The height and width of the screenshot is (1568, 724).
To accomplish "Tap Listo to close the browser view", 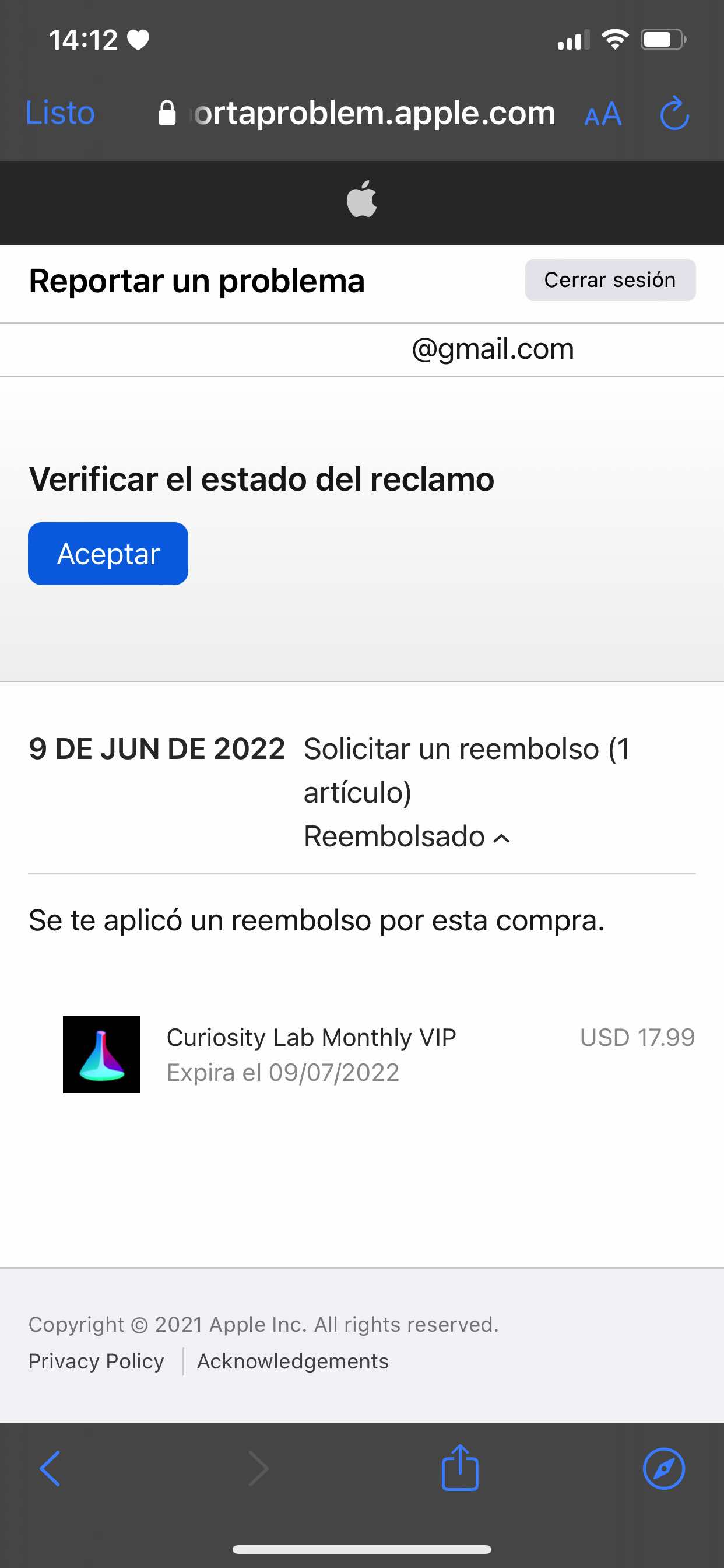I will [60, 113].
